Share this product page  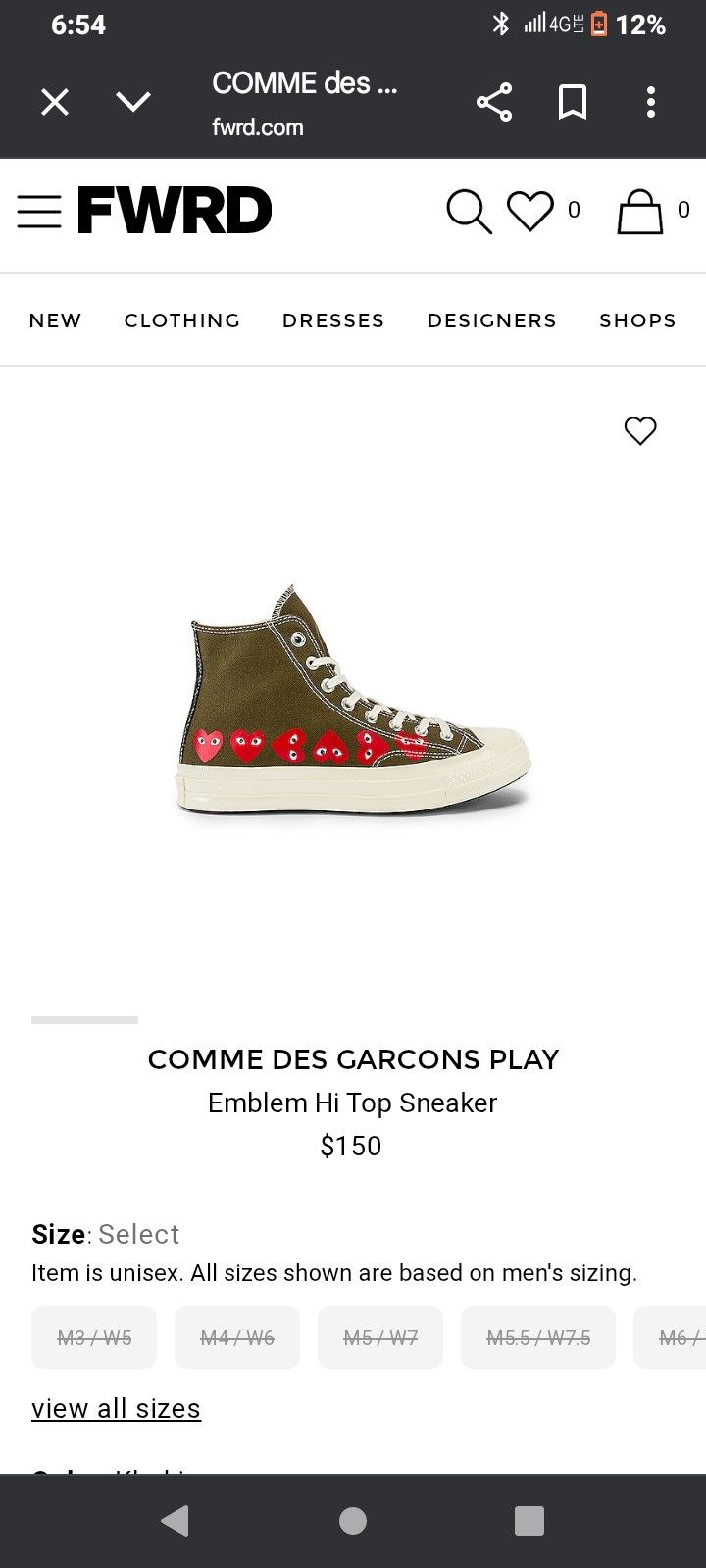click(494, 102)
